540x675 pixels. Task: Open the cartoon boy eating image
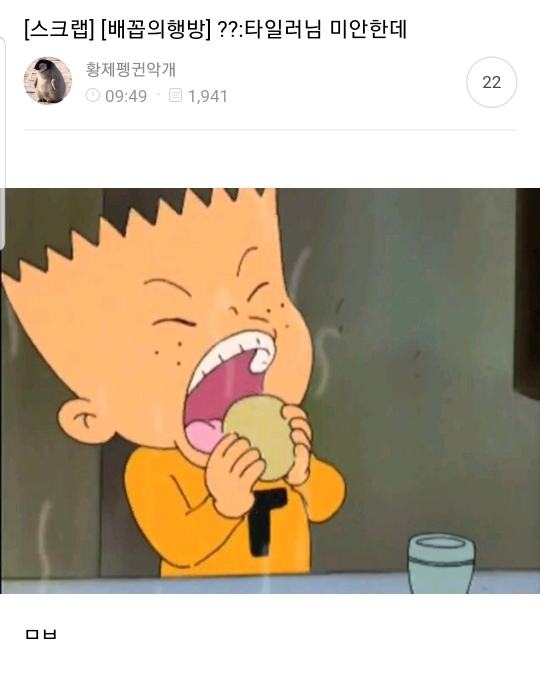point(270,391)
